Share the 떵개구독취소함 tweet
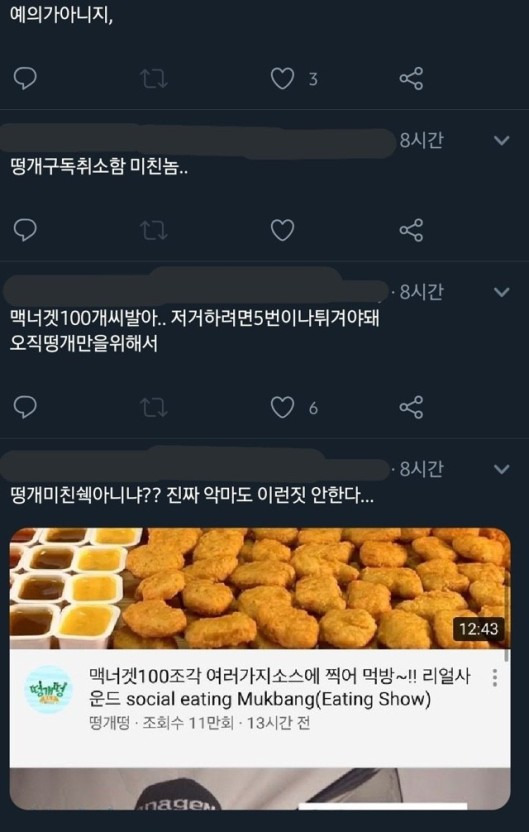Screen dimensions: 529x832 coord(411,230)
